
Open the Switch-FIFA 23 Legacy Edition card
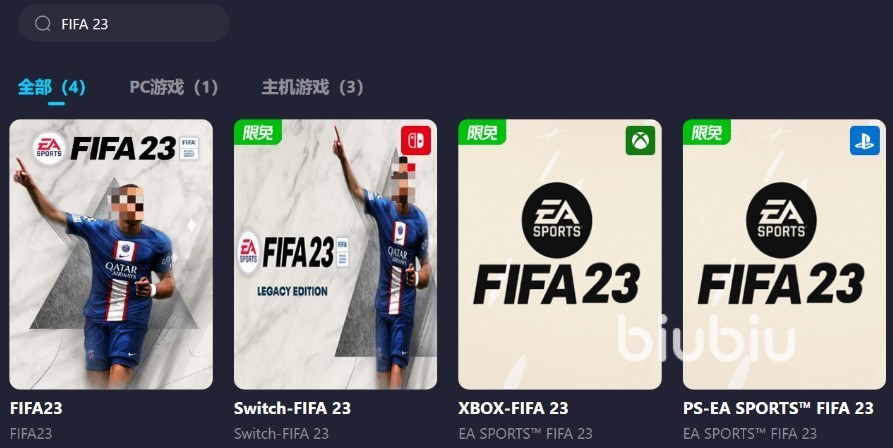tap(335, 255)
